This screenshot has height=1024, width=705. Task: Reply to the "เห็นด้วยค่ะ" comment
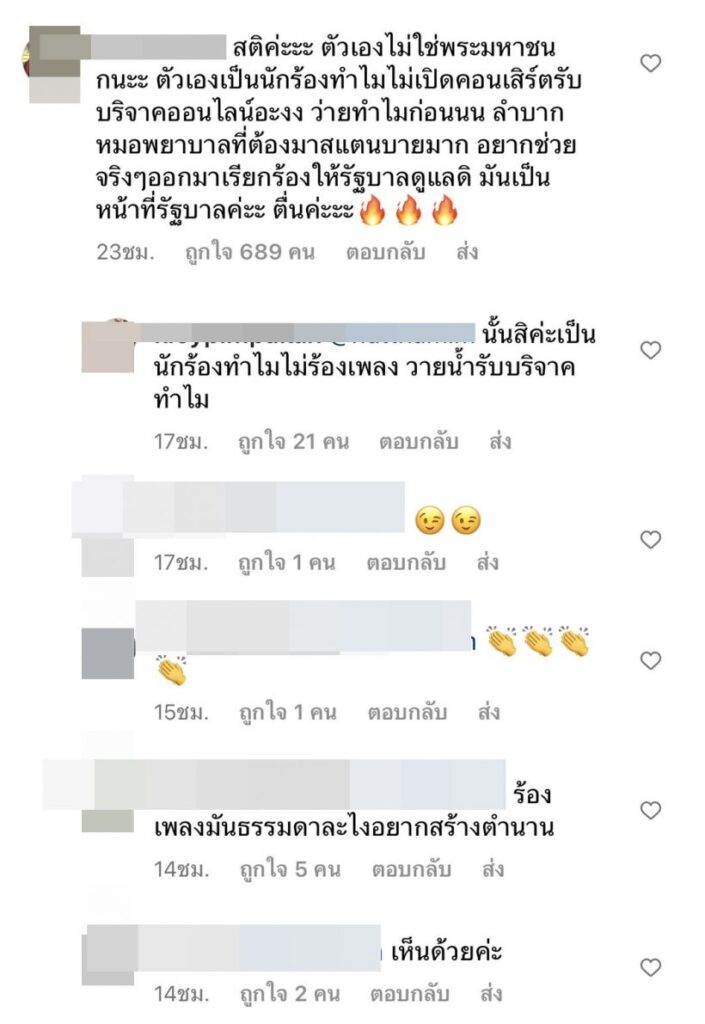click(x=404, y=994)
